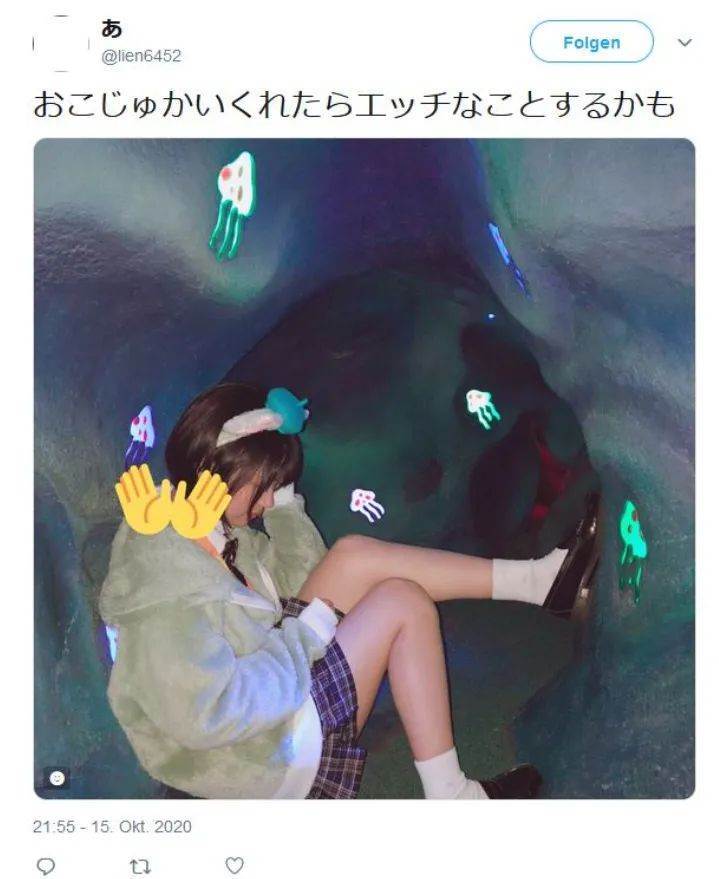Retweet this post
The height and width of the screenshot is (879, 719).
pos(139,864)
